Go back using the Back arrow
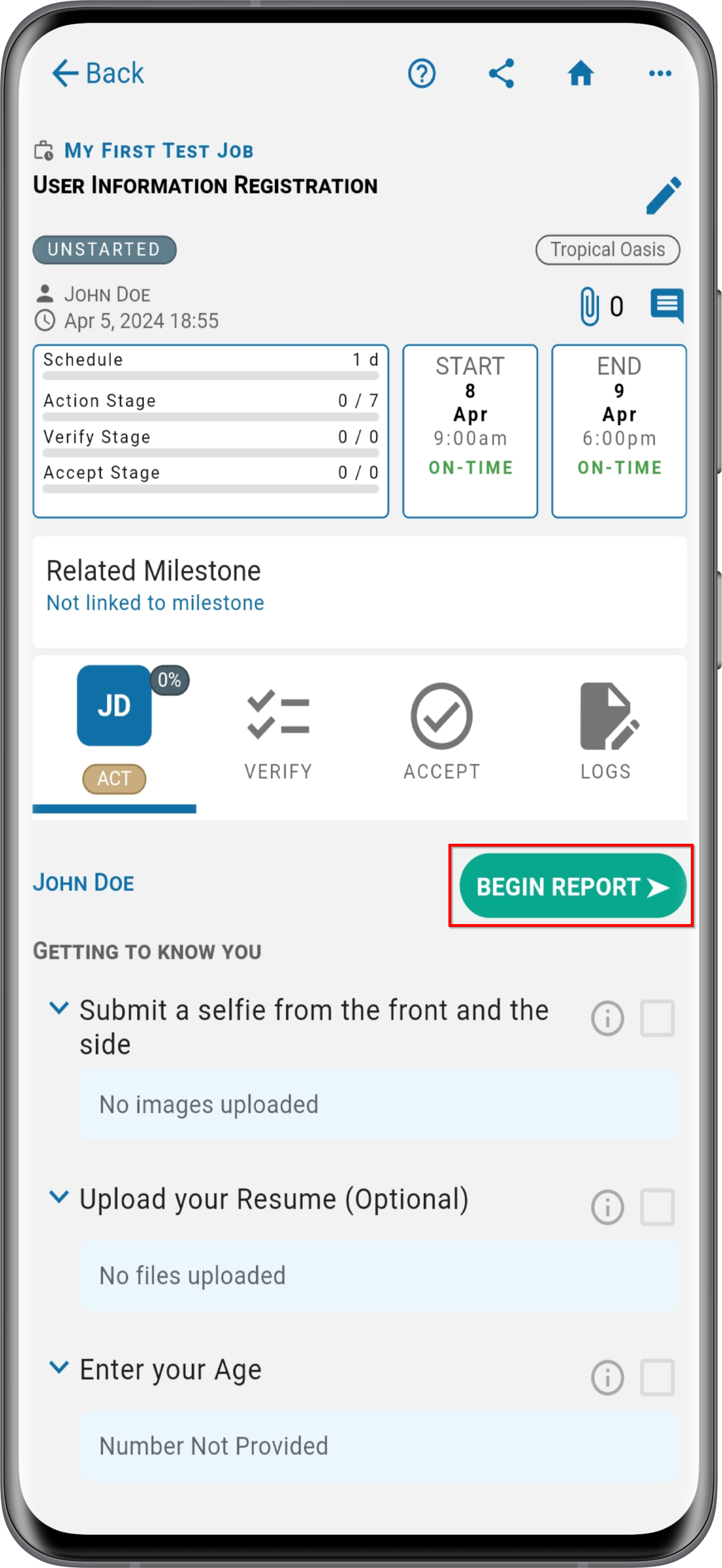 (97, 74)
